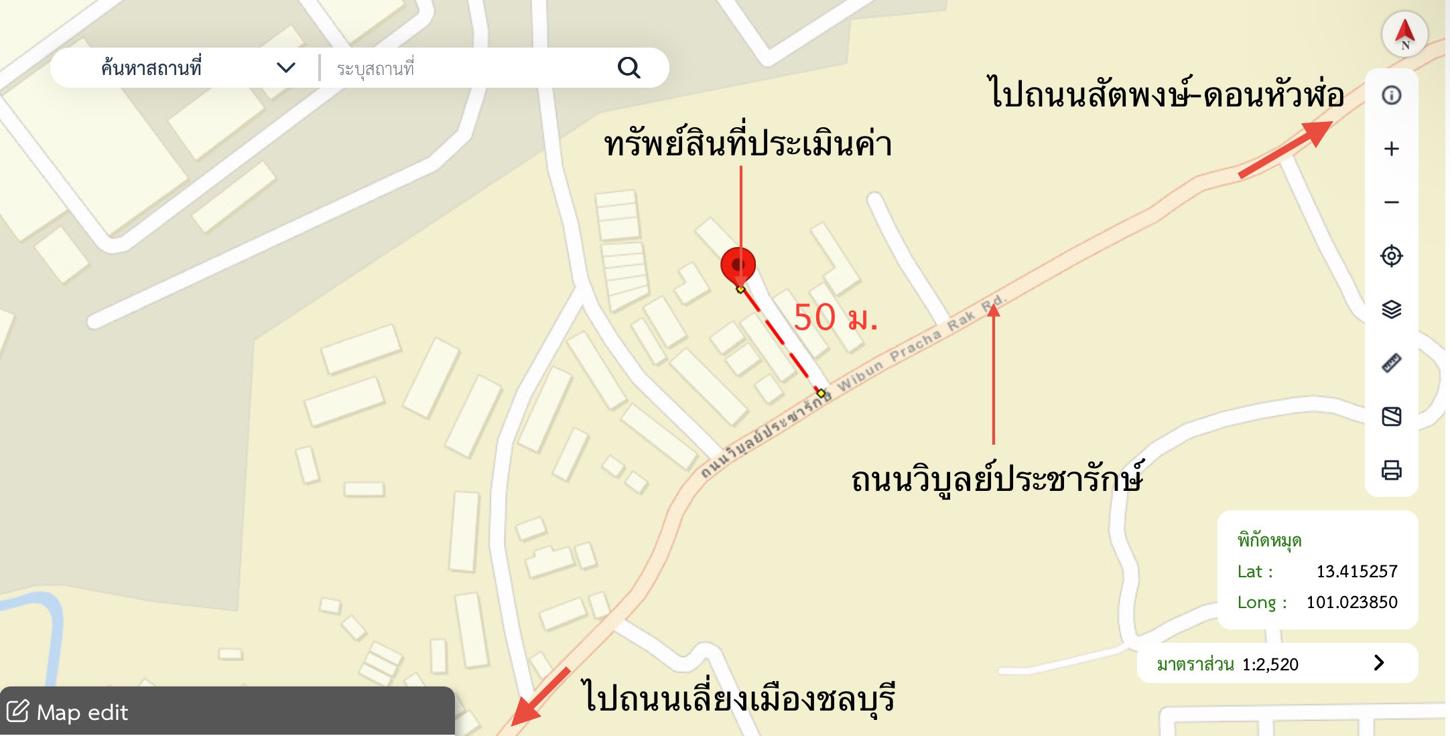Open the map layers selector
The image size is (1450, 736).
[1391, 310]
